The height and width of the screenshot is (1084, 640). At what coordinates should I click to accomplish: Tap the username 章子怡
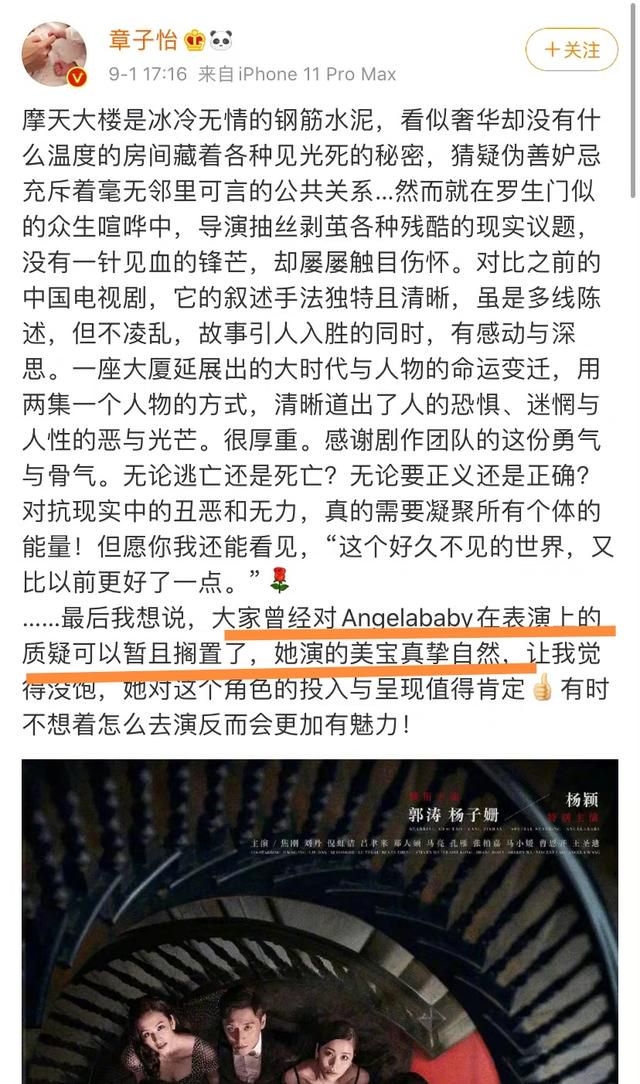142,40
